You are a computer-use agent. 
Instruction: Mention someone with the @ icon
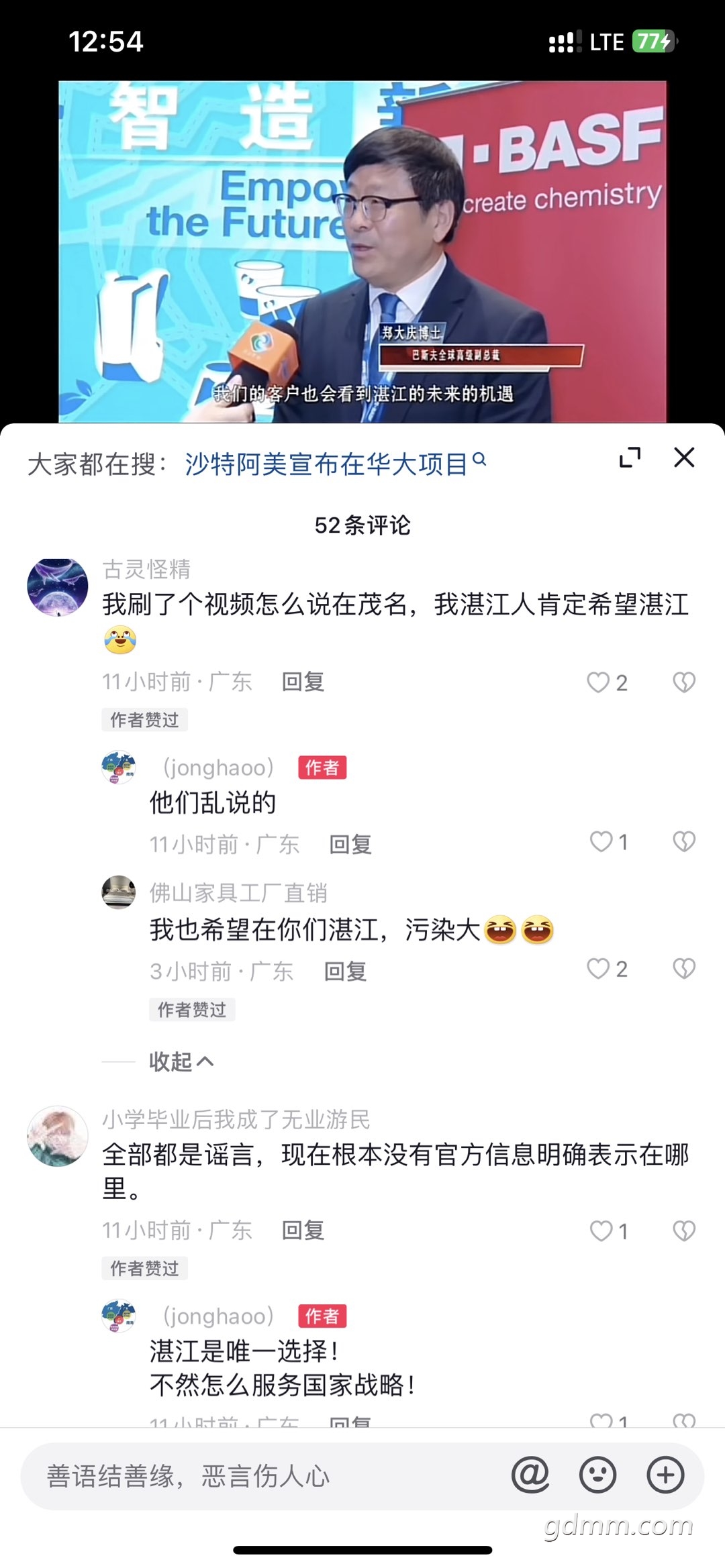click(x=530, y=1475)
